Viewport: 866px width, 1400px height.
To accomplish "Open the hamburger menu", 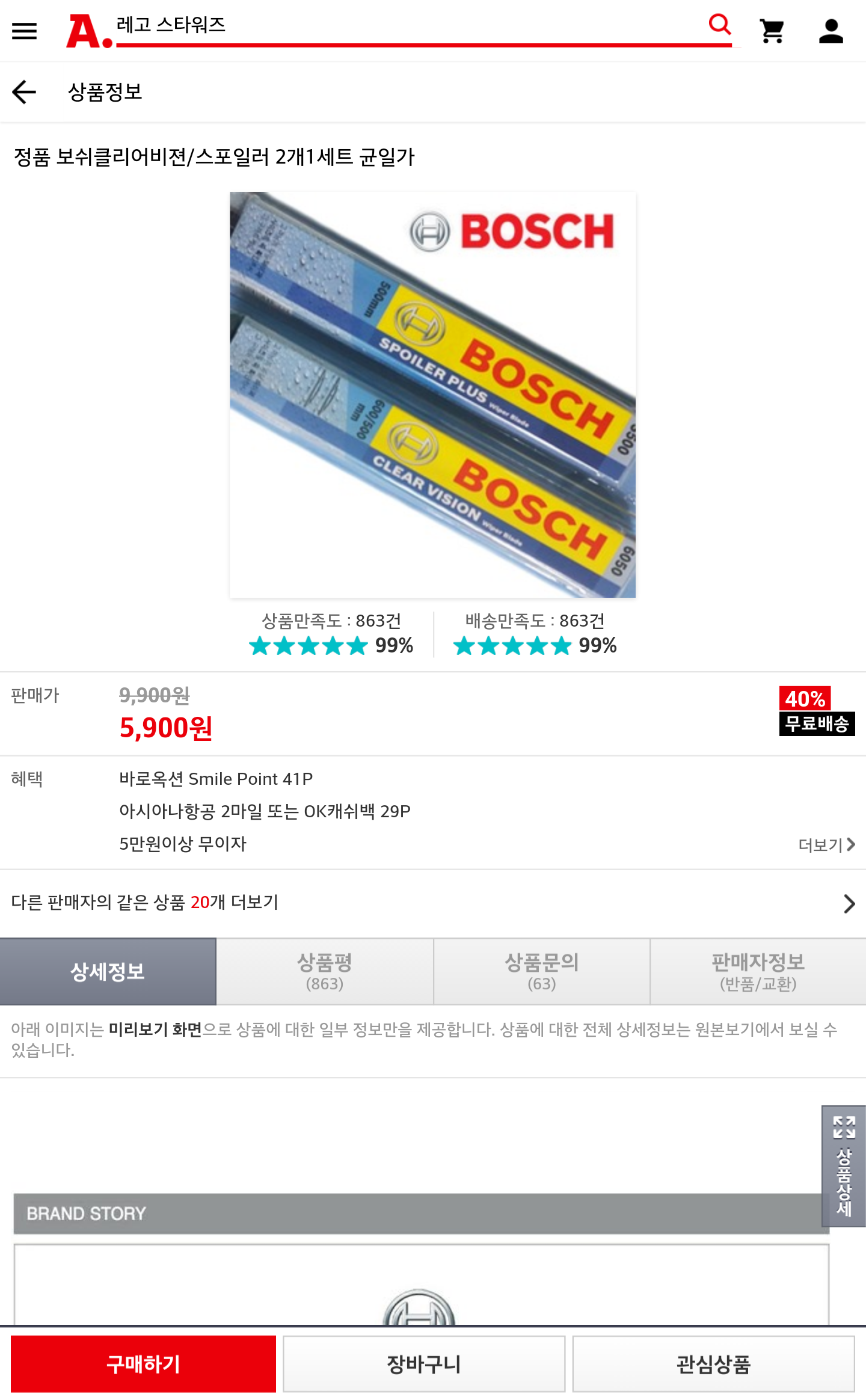I will point(24,30).
